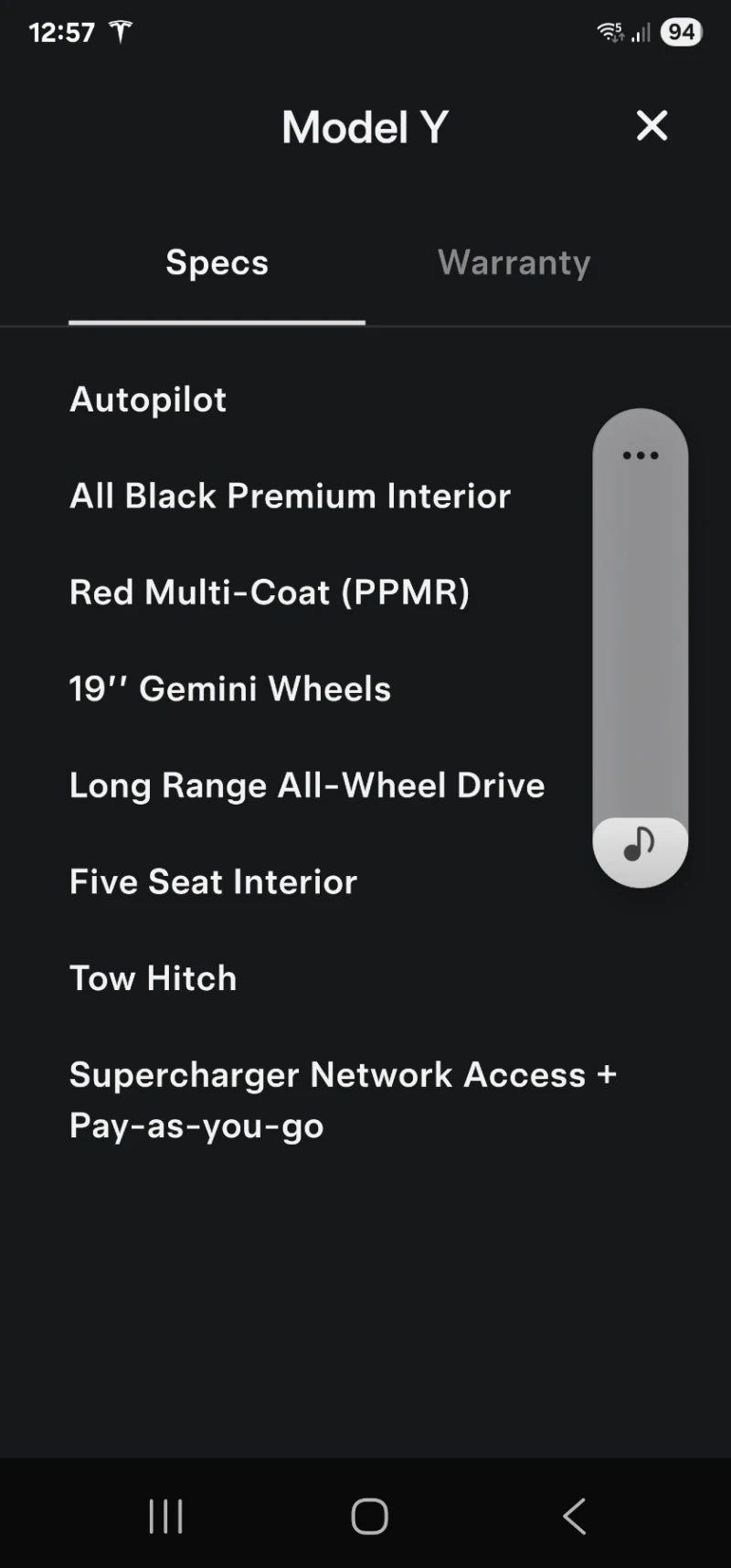Tap the three-dots icon on the floating panel

pyautogui.click(x=640, y=455)
